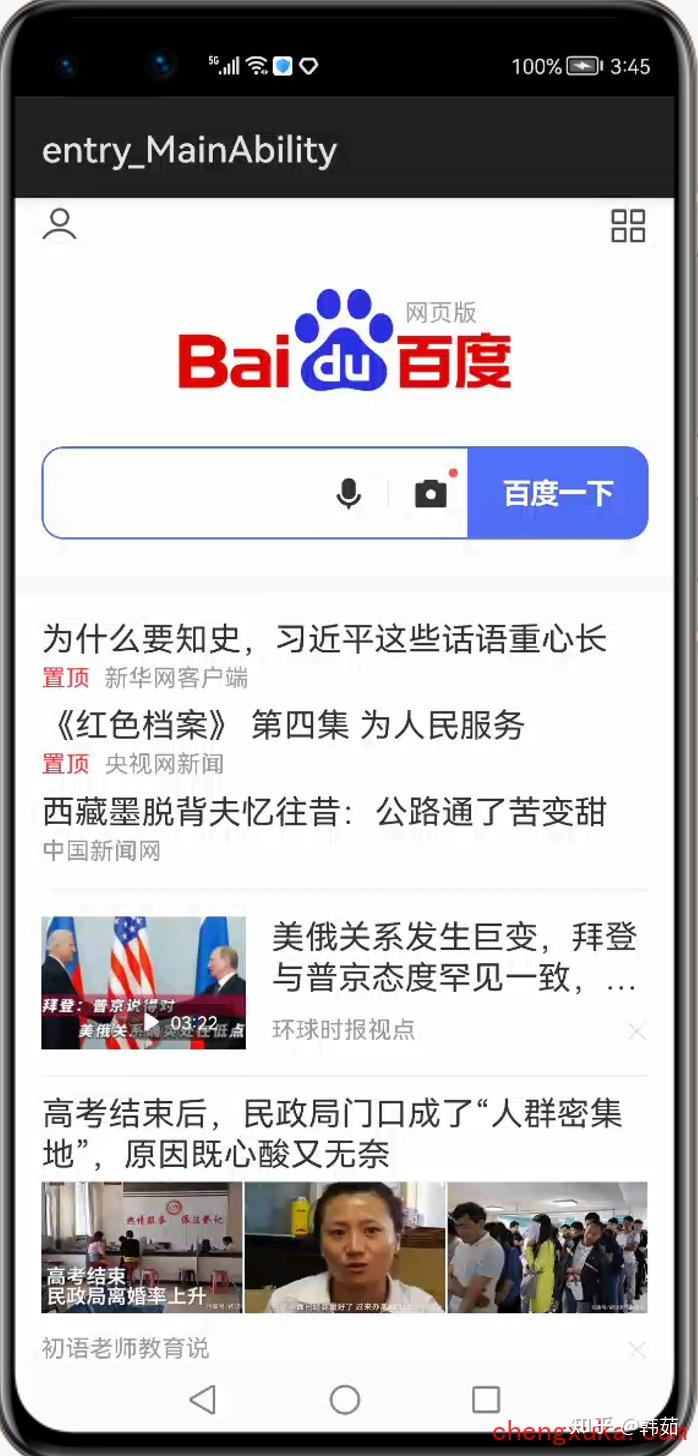
Task: View the 高考结束 民政局离婚率上升 photo
Action: coord(142,1247)
